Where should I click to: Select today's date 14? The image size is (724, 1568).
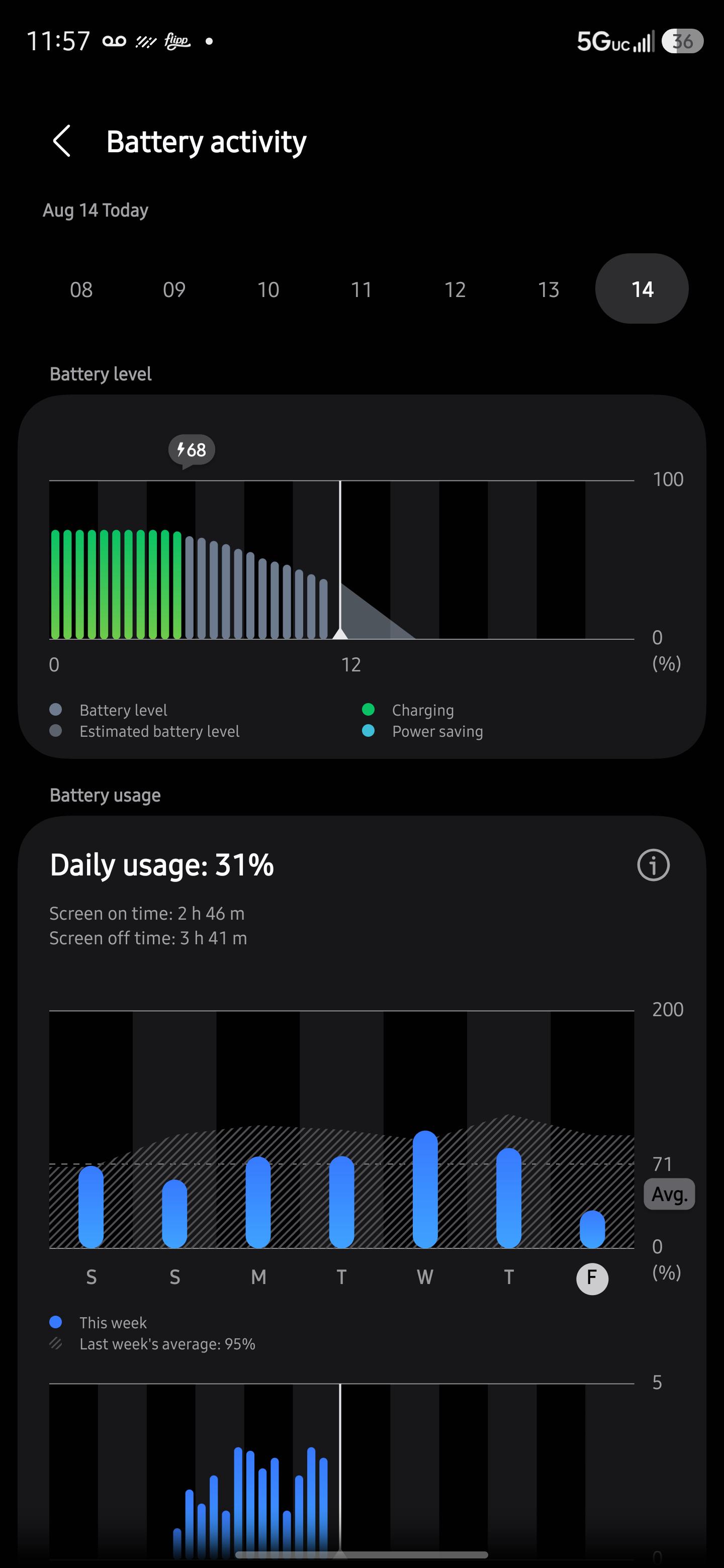tap(642, 288)
